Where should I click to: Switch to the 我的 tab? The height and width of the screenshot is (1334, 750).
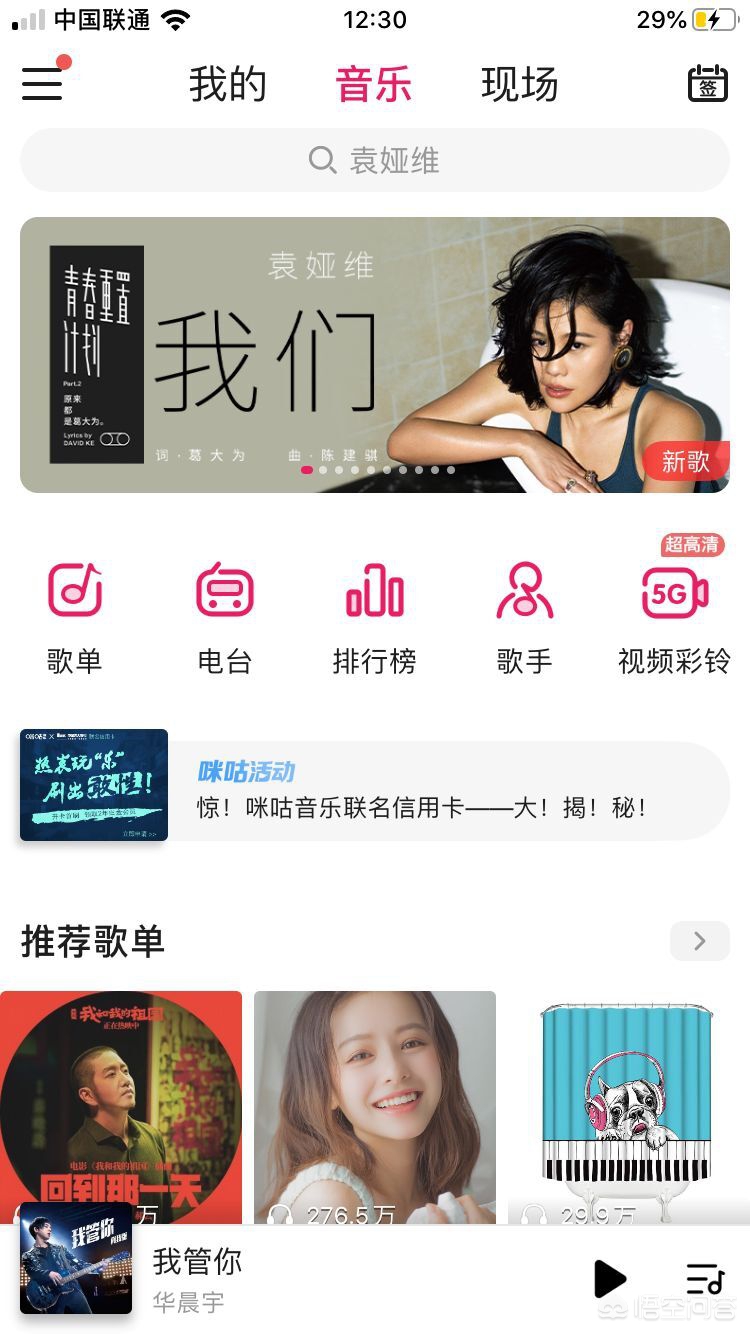click(x=228, y=85)
